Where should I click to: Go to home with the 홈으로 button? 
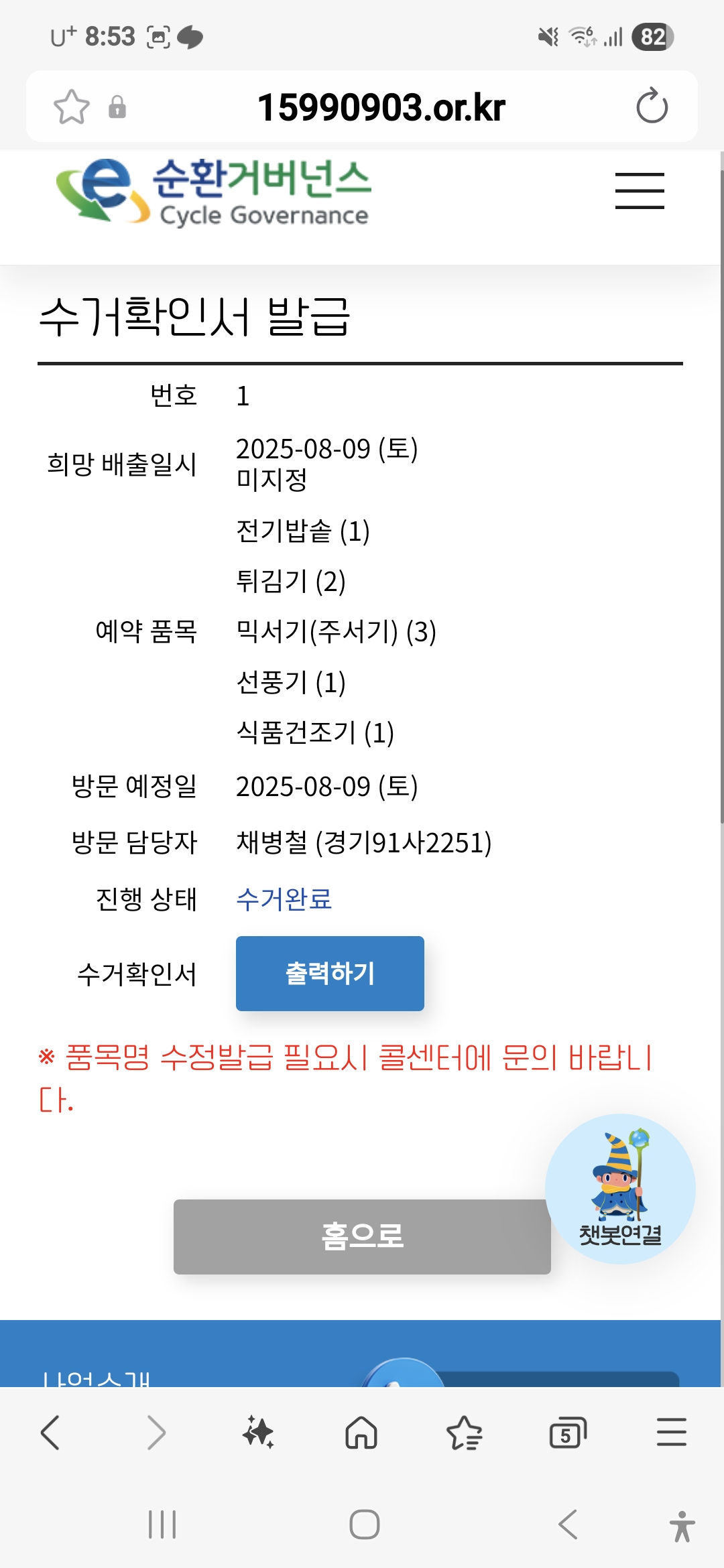pos(362,1236)
